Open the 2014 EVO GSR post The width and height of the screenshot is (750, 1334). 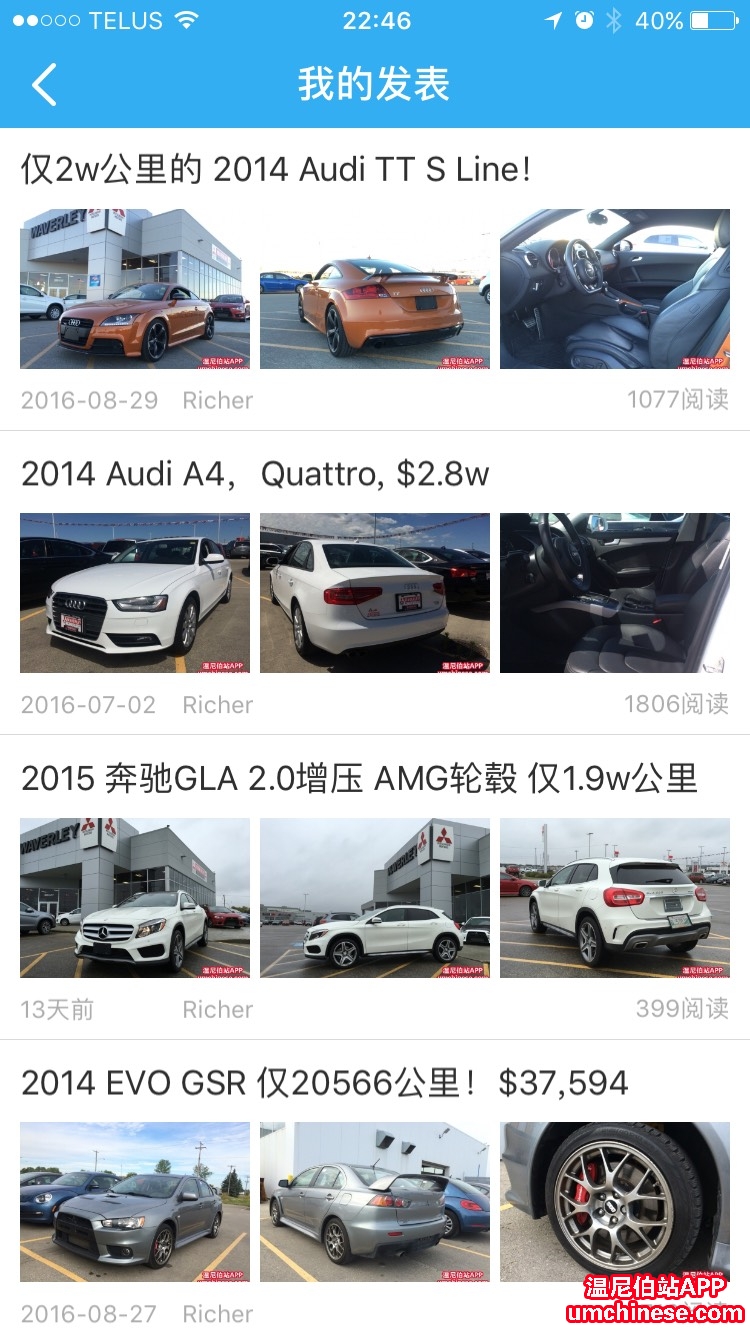[x=324, y=1083]
